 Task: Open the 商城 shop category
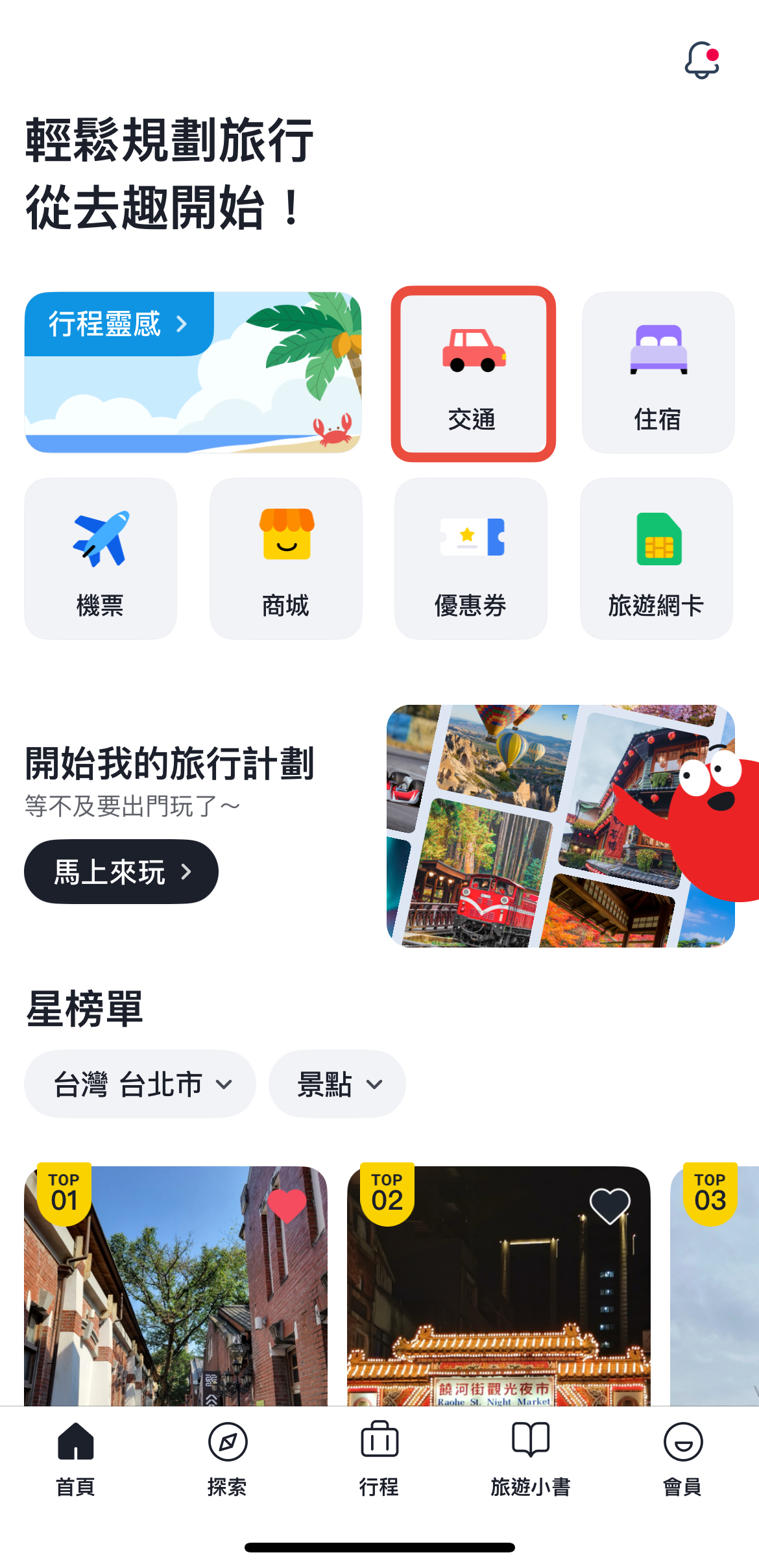pyautogui.click(x=285, y=559)
